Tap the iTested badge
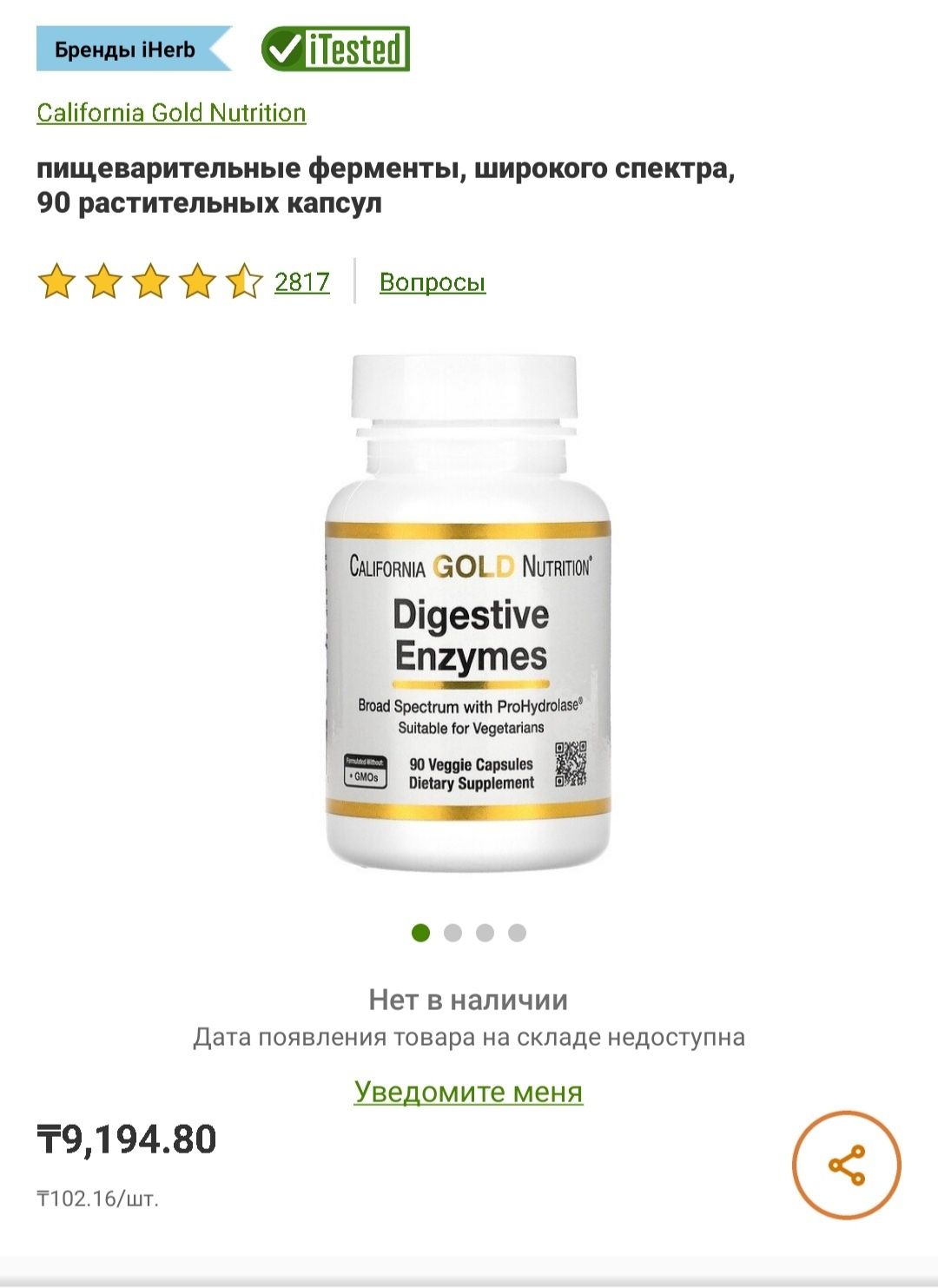Image resolution: width=938 pixels, height=1288 pixels. click(335, 49)
